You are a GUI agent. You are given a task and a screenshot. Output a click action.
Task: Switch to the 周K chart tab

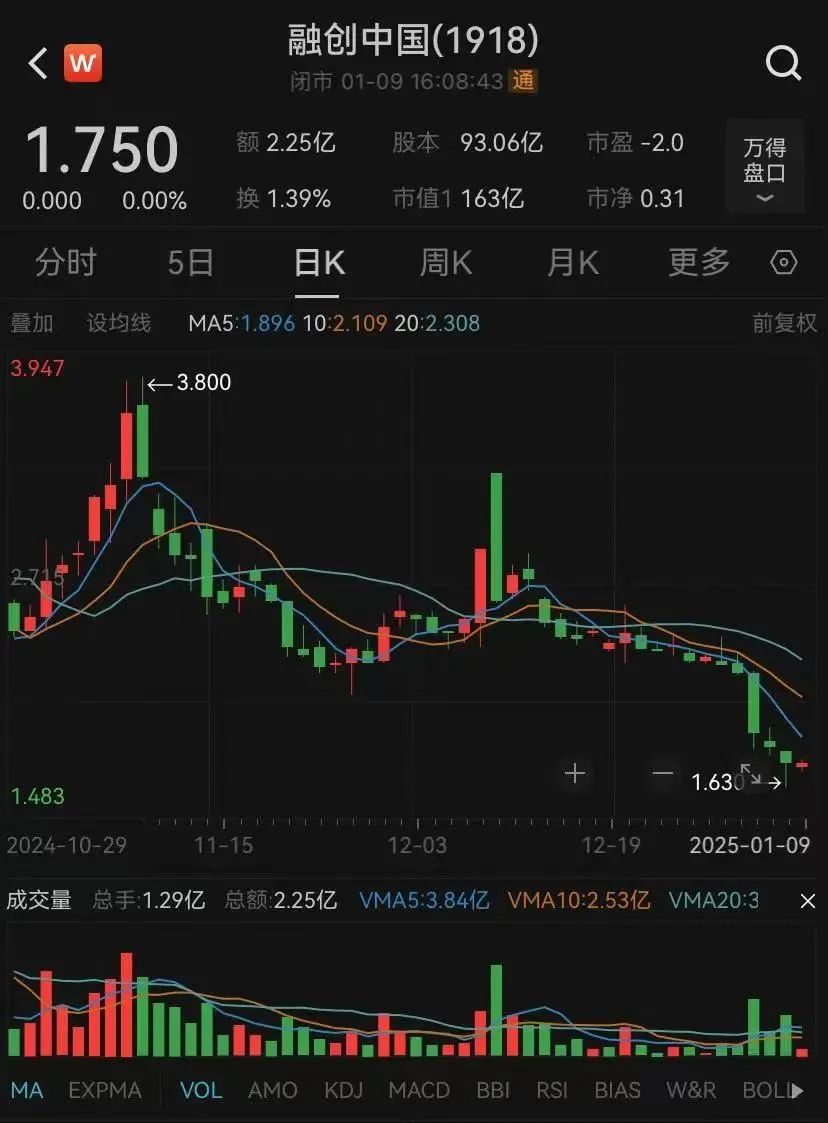point(445,263)
